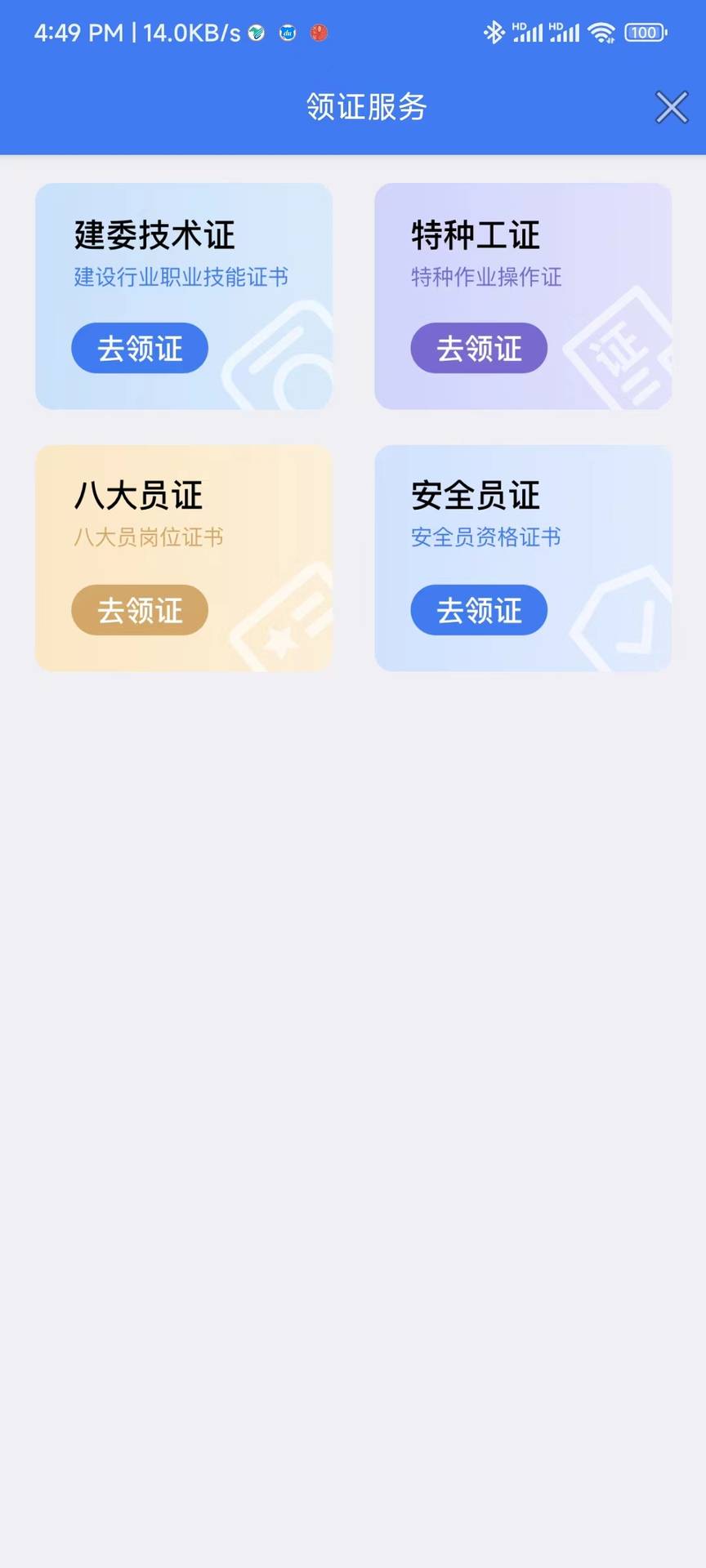Tap the Bluetooth icon in status bar

pos(494,31)
